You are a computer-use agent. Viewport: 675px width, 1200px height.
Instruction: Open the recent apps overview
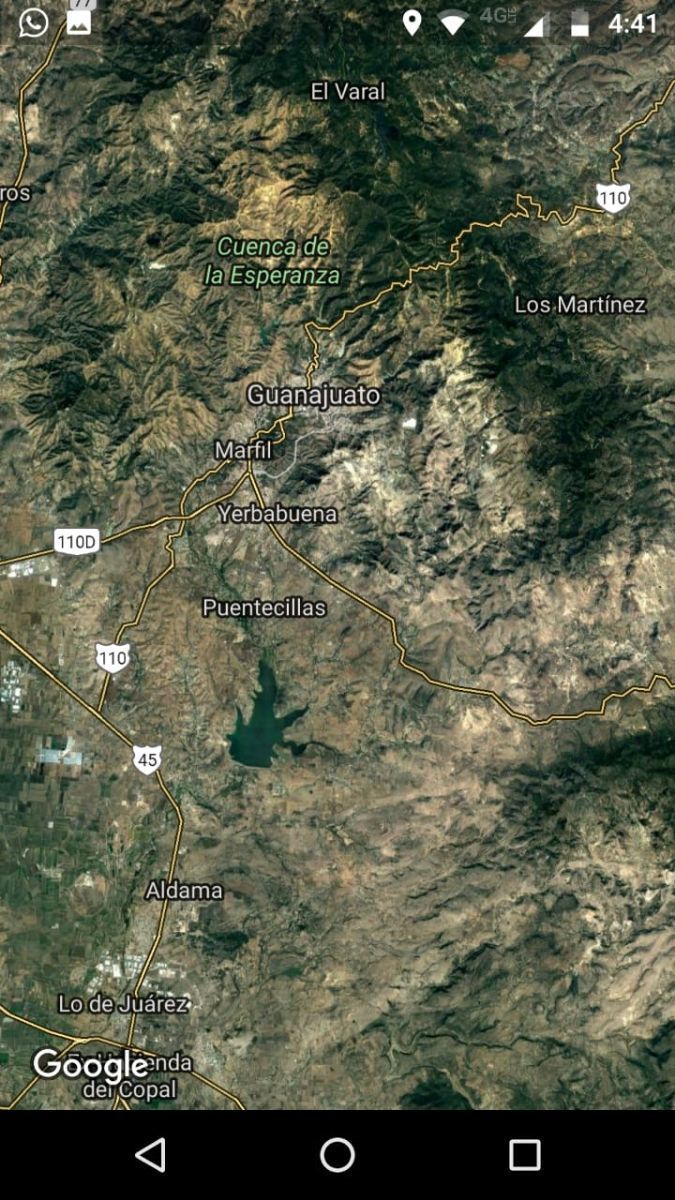(524, 1155)
